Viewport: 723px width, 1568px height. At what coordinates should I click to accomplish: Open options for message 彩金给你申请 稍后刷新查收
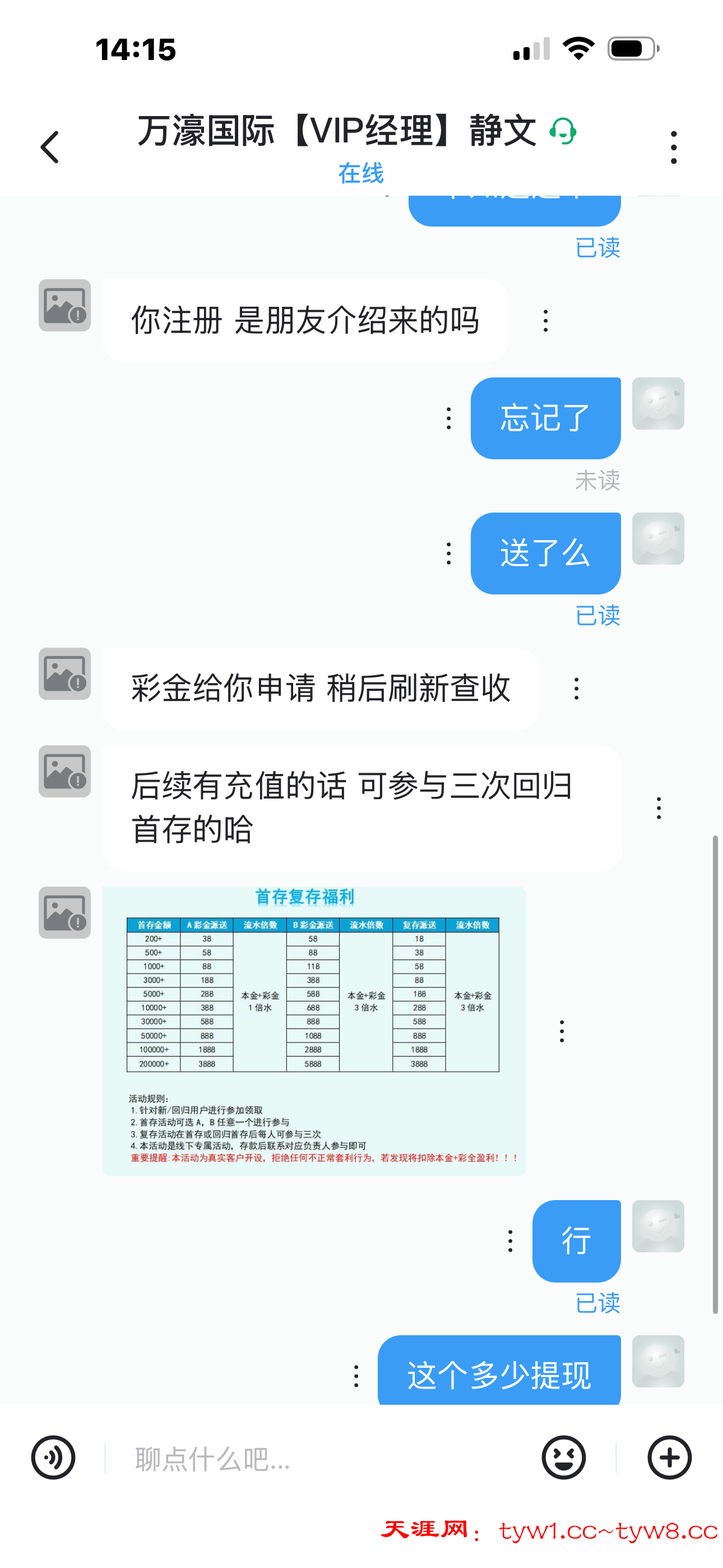(x=576, y=689)
